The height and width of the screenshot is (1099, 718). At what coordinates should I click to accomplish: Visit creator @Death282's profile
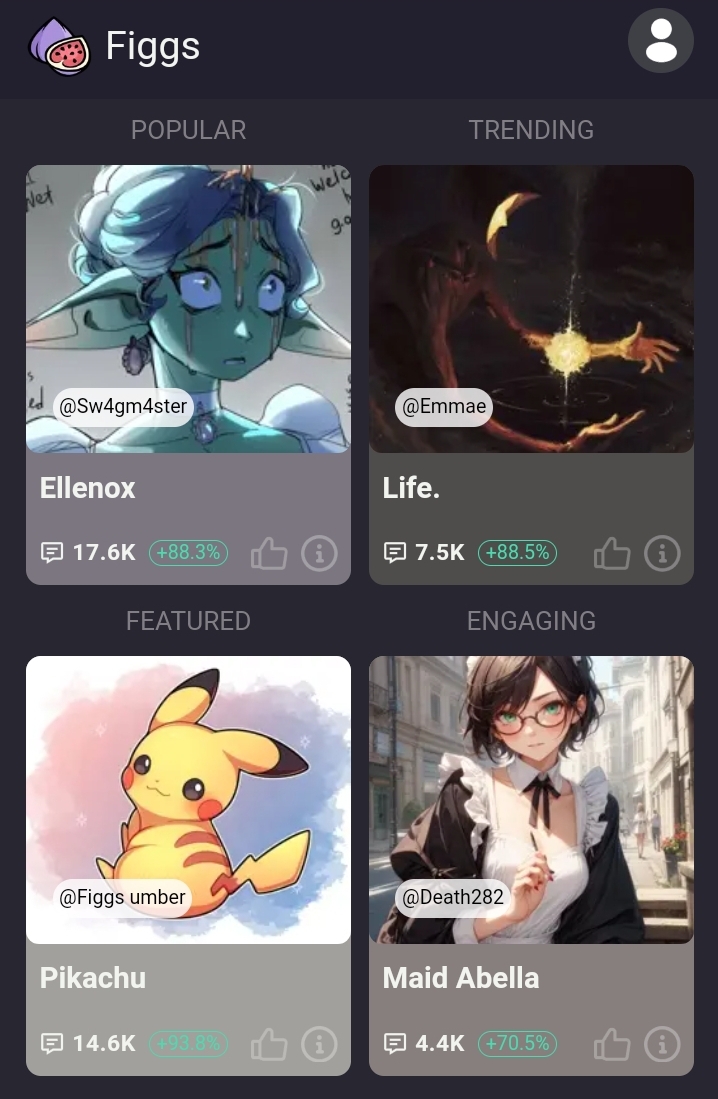tap(453, 897)
